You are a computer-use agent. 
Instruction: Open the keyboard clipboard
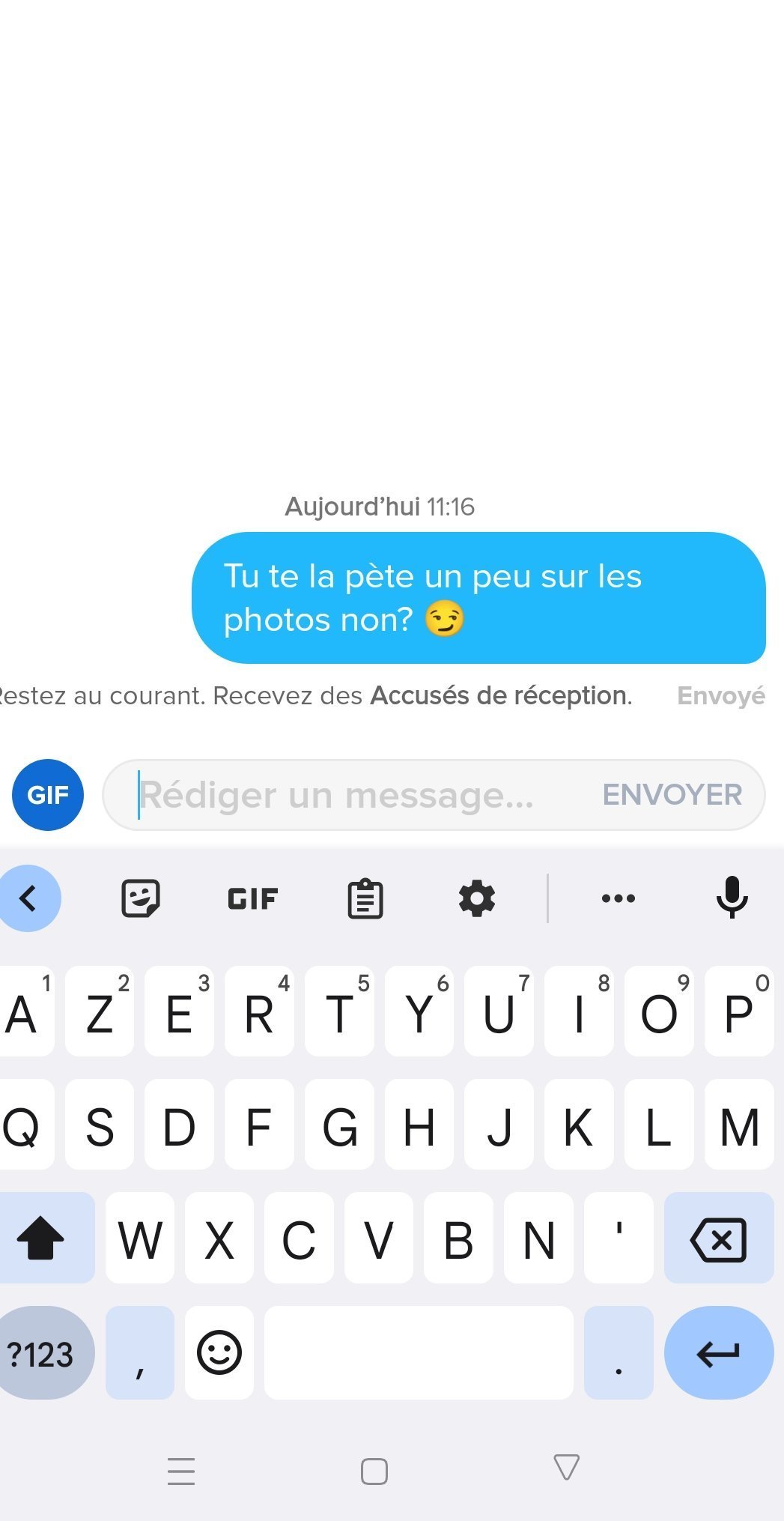click(x=365, y=898)
